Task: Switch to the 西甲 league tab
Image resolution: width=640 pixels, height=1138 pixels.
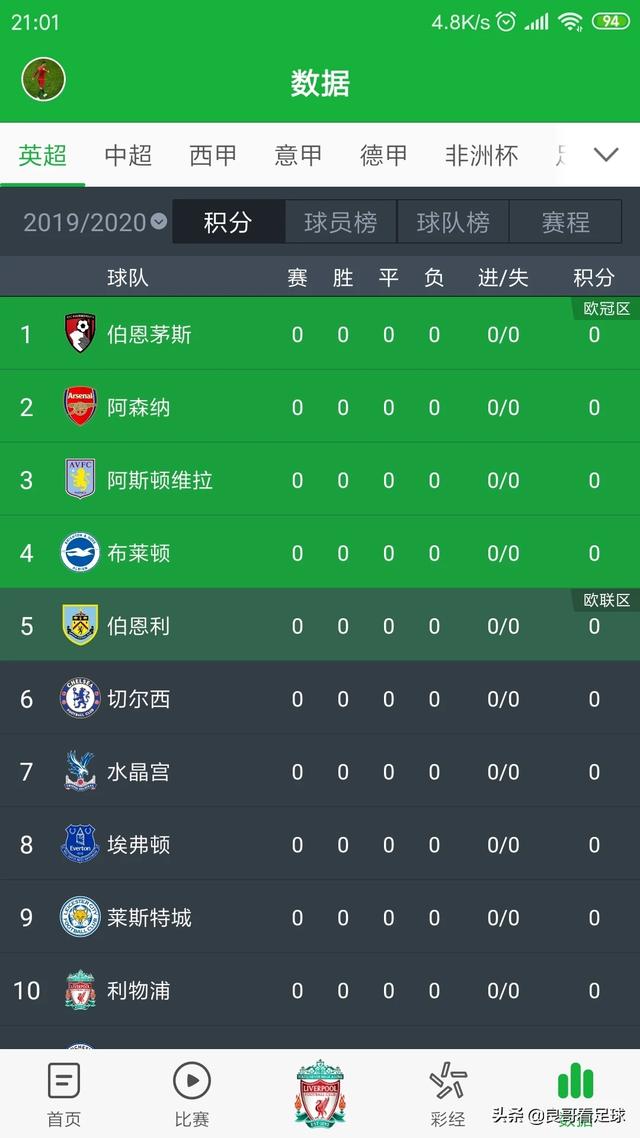Action: [213, 155]
